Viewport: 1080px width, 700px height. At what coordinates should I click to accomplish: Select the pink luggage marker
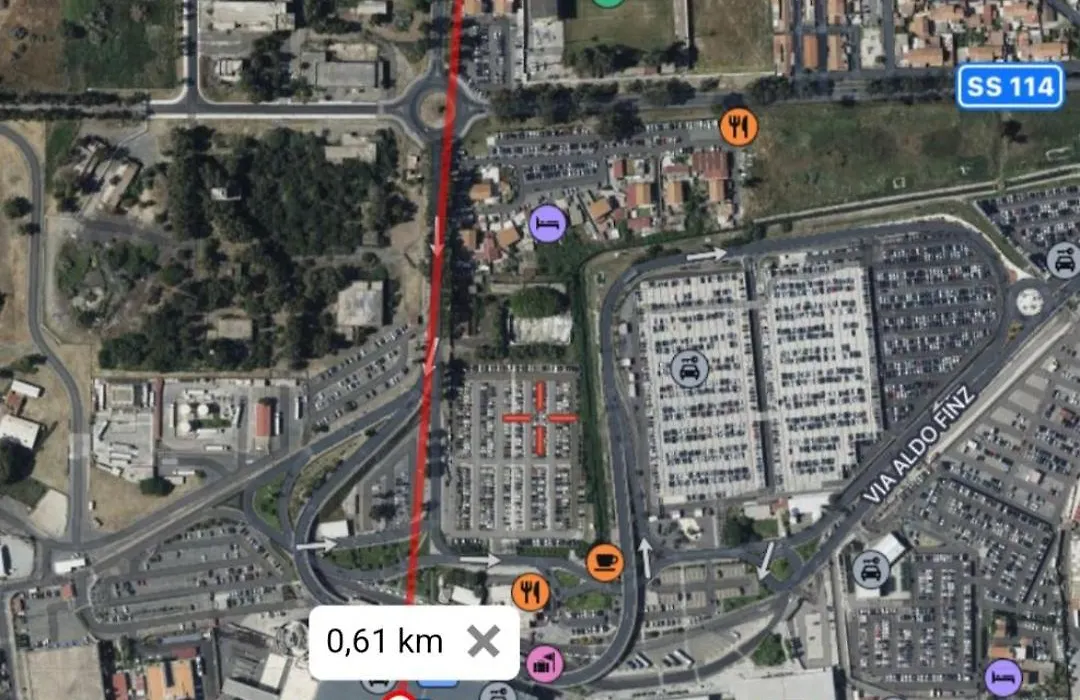545,664
